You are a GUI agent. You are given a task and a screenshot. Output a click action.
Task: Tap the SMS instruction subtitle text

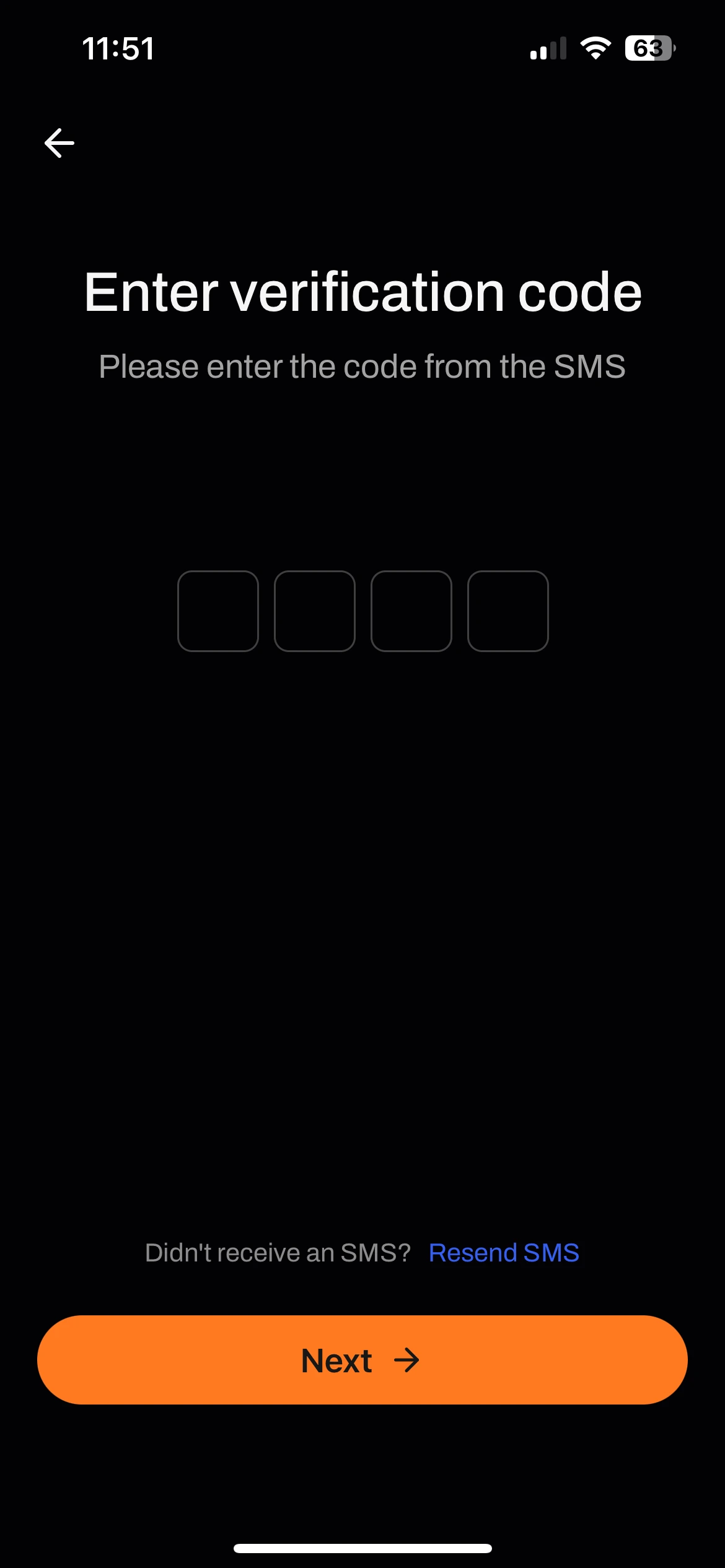click(362, 365)
